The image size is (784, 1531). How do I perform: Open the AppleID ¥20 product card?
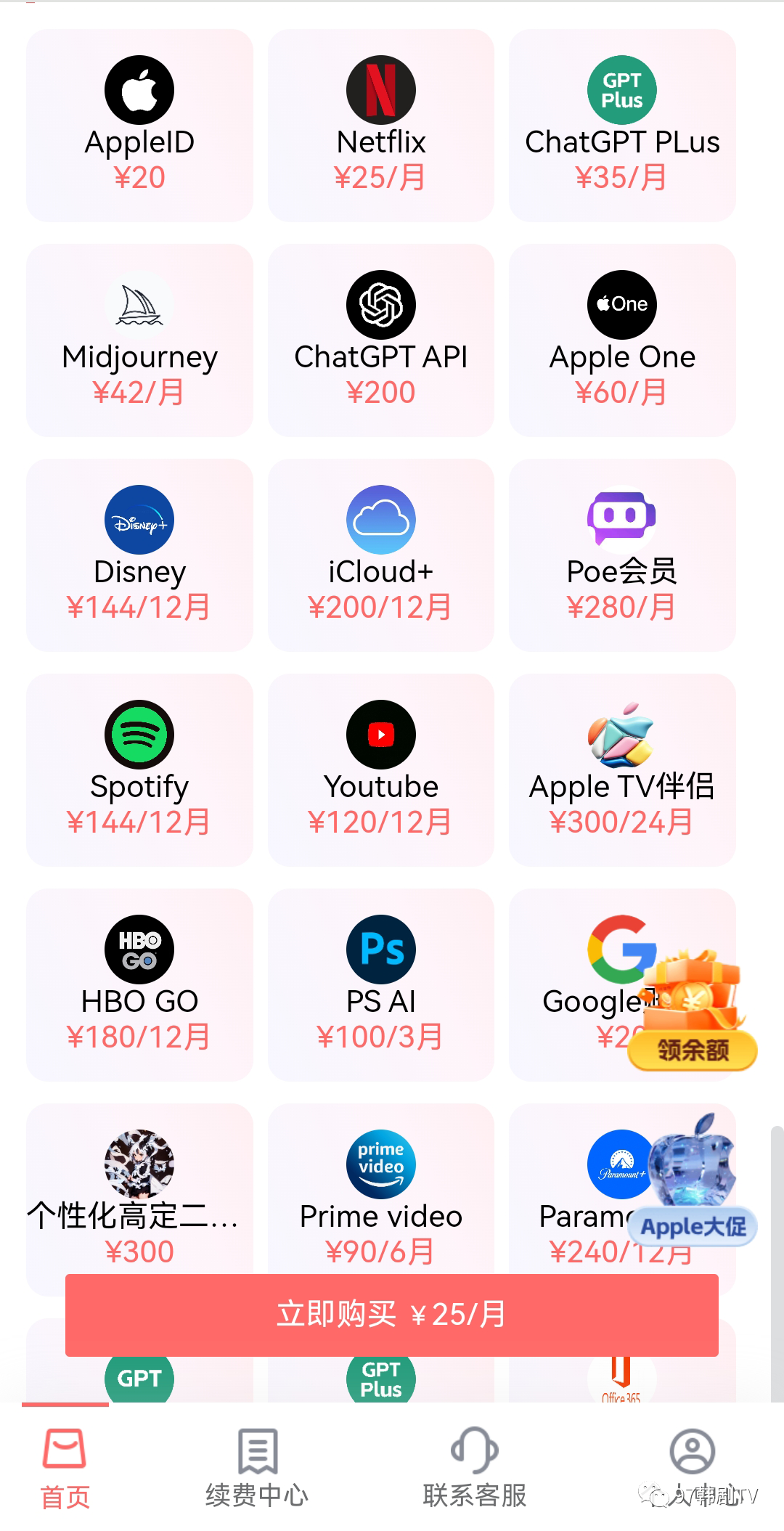click(x=139, y=125)
